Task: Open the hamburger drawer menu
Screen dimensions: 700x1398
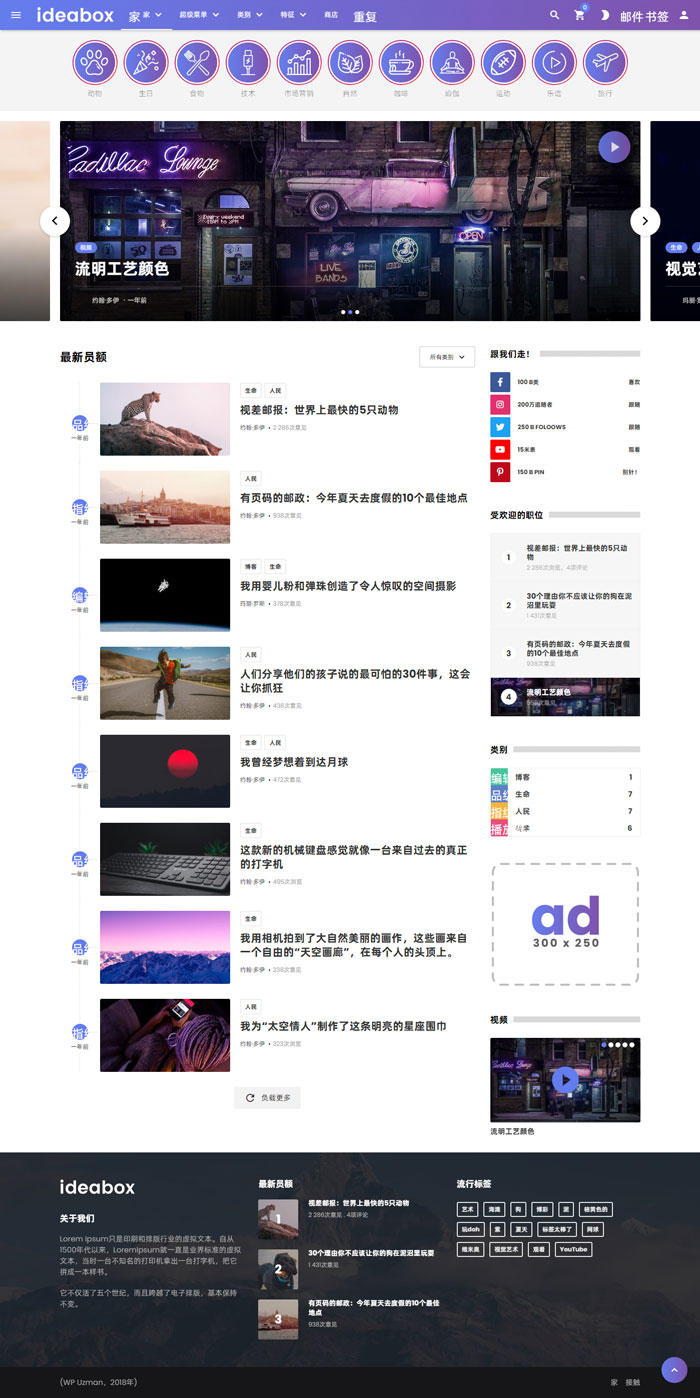Action: coord(15,15)
